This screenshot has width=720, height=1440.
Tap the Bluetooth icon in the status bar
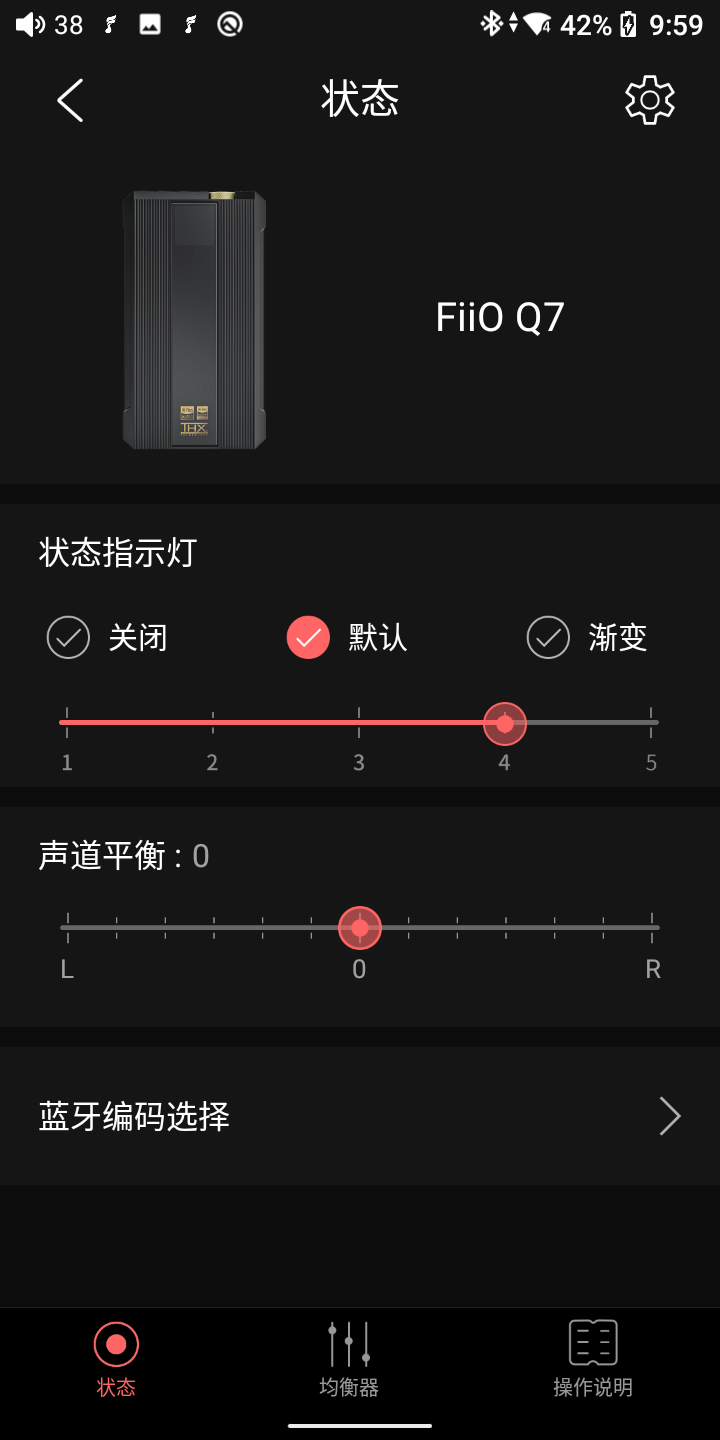[489, 25]
